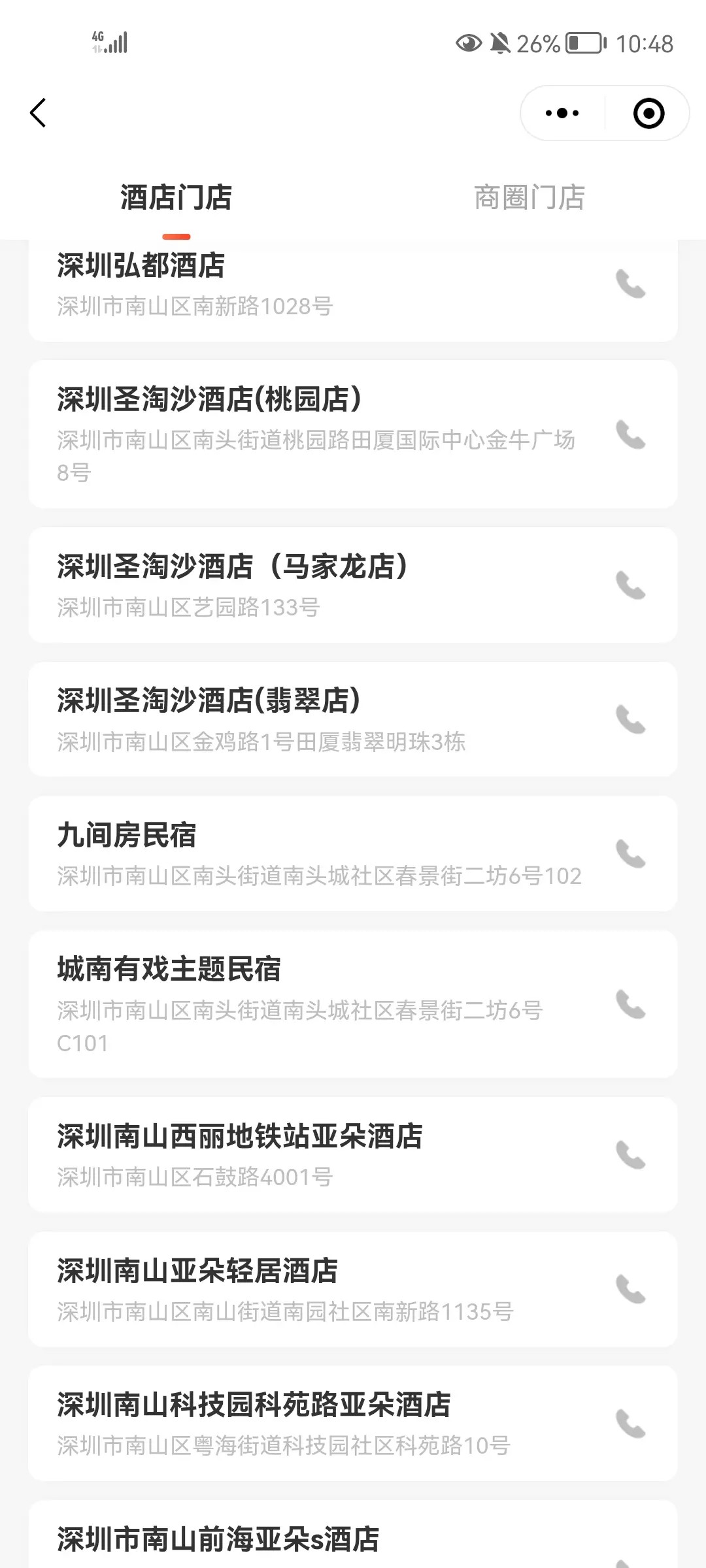Tap the phone icon for 深圳圣淘沙酒店(翡翠店)
The image size is (706, 1568).
[631, 719]
